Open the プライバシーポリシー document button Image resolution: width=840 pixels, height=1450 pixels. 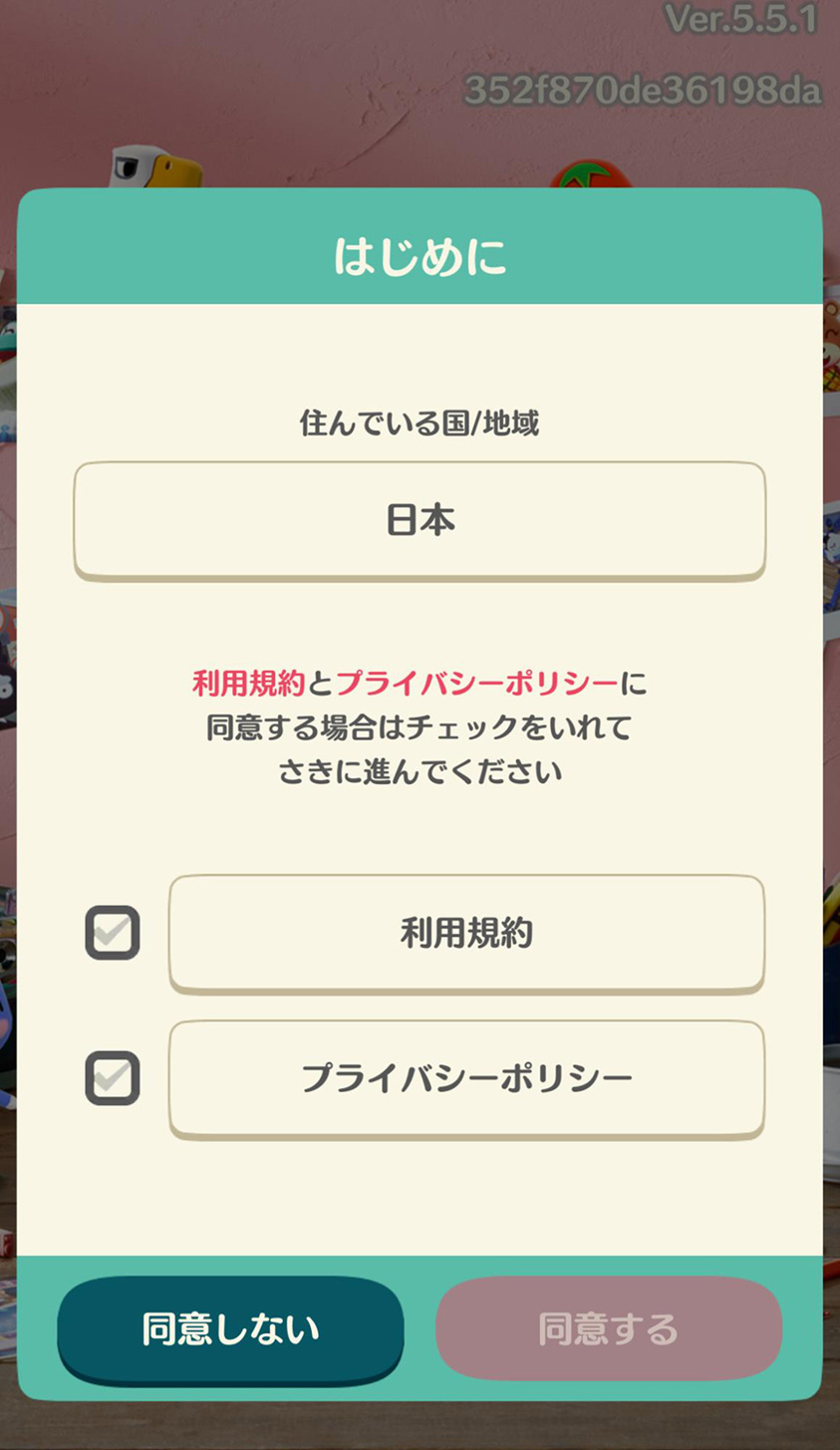[466, 1078]
